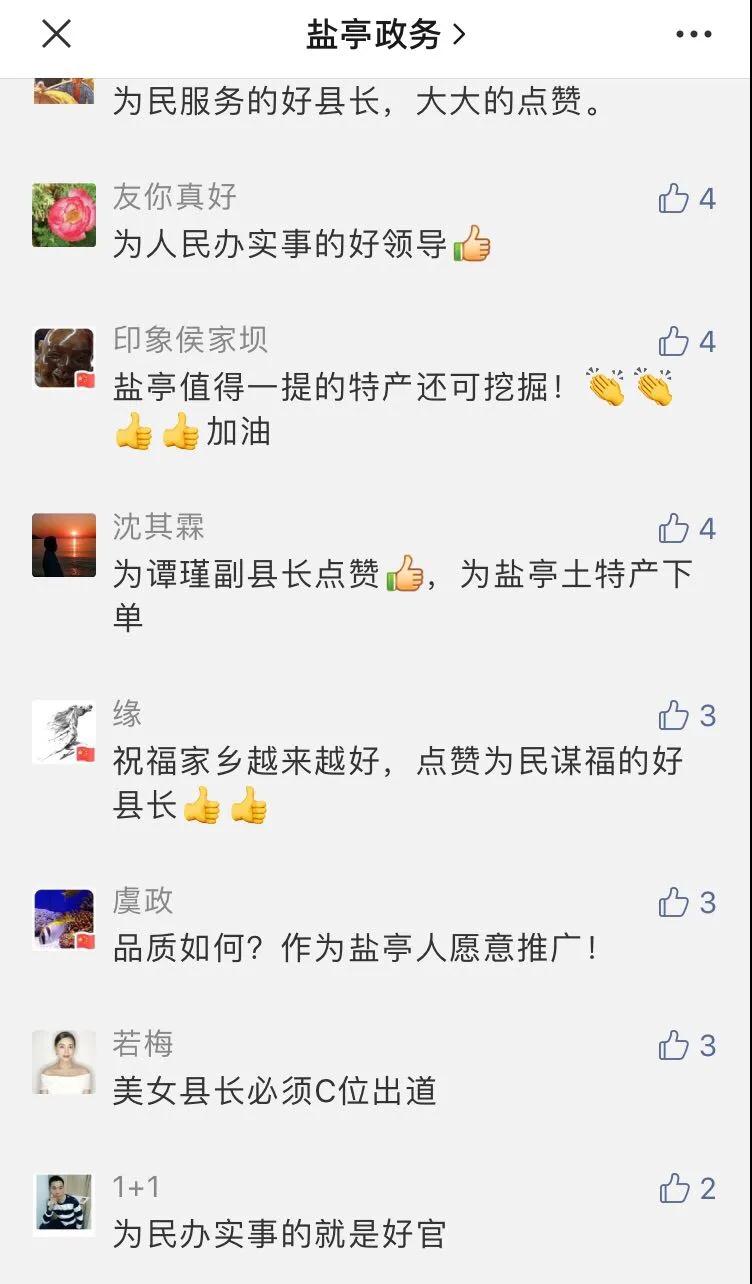Open 友你真好's profile via the rose avatar
Viewport: 752px width, 1284px height.
click(63, 212)
